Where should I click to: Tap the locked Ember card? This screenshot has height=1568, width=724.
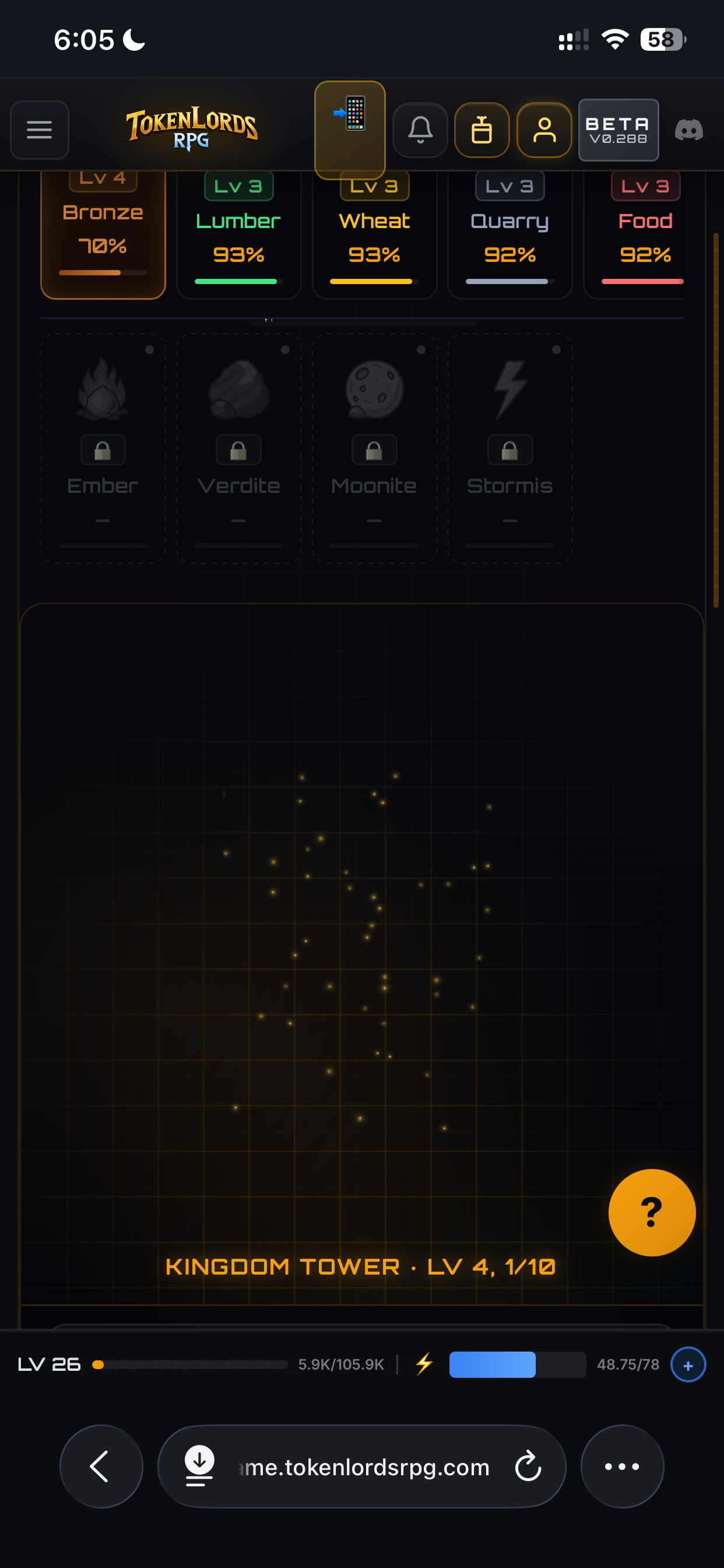(x=103, y=448)
